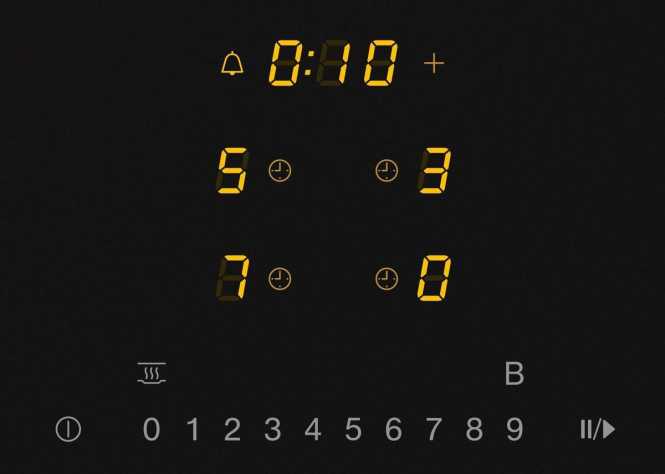Select power level 5
This screenshot has height=474, width=665.
pos(353,430)
